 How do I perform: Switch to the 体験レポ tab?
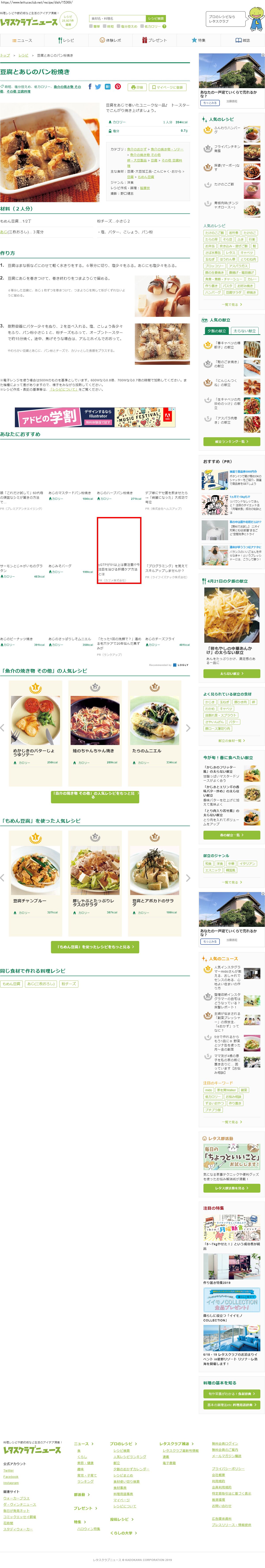110,40
